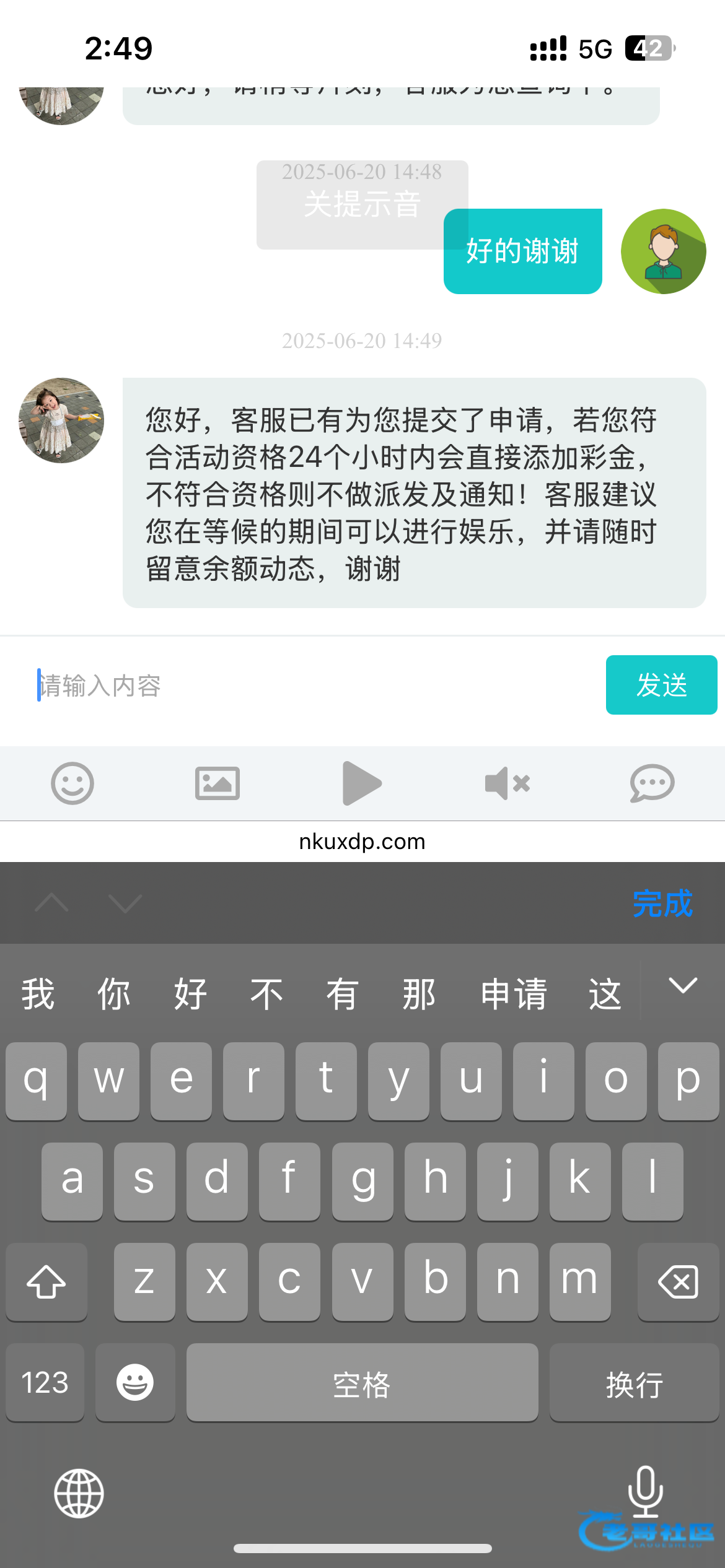
Task: Open the chat bubble comment icon
Action: pos(652,783)
